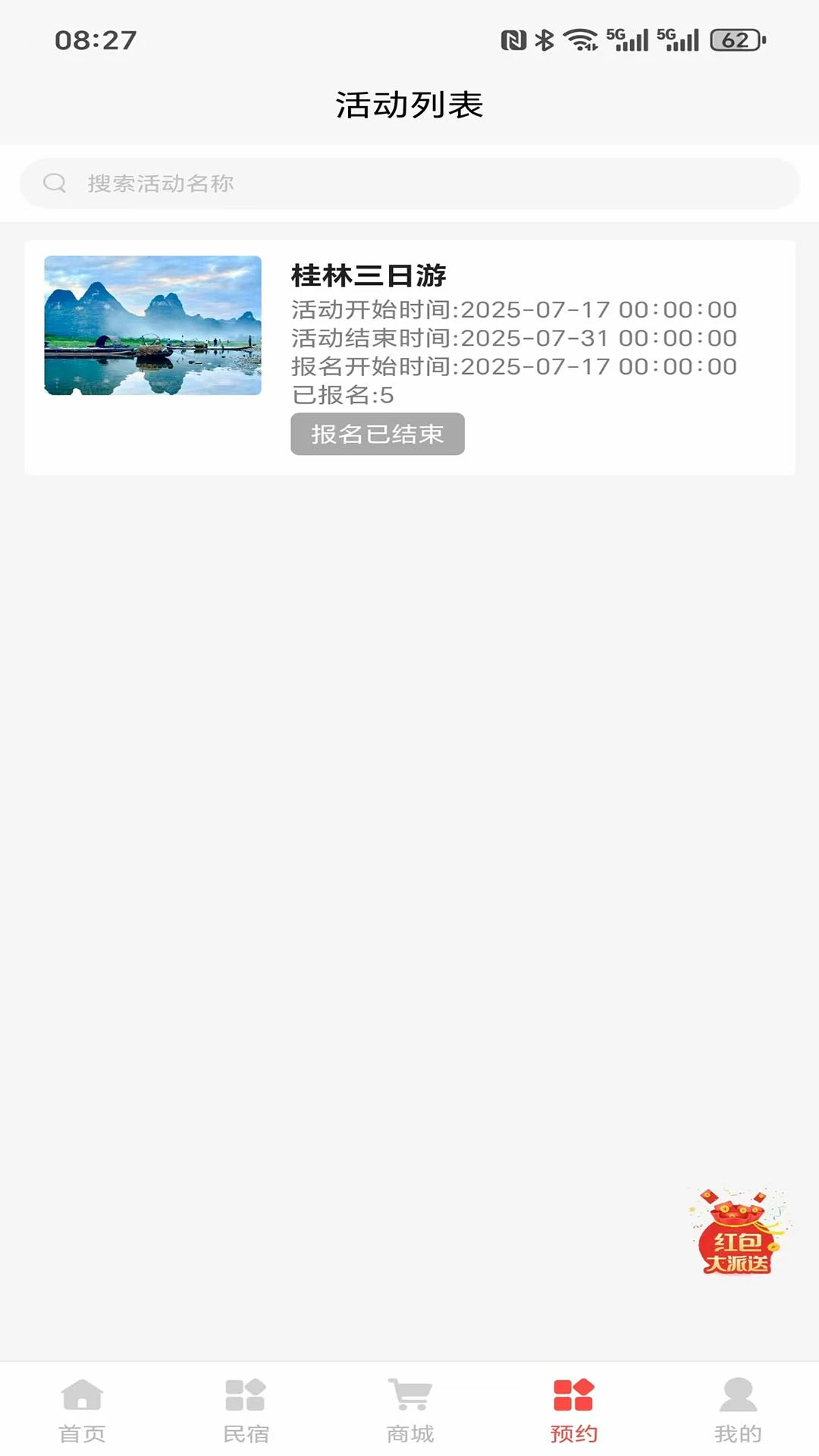Tap the 报名已结束 button
This screenshot has height=1456, width=819.
(x=377, y=434)
